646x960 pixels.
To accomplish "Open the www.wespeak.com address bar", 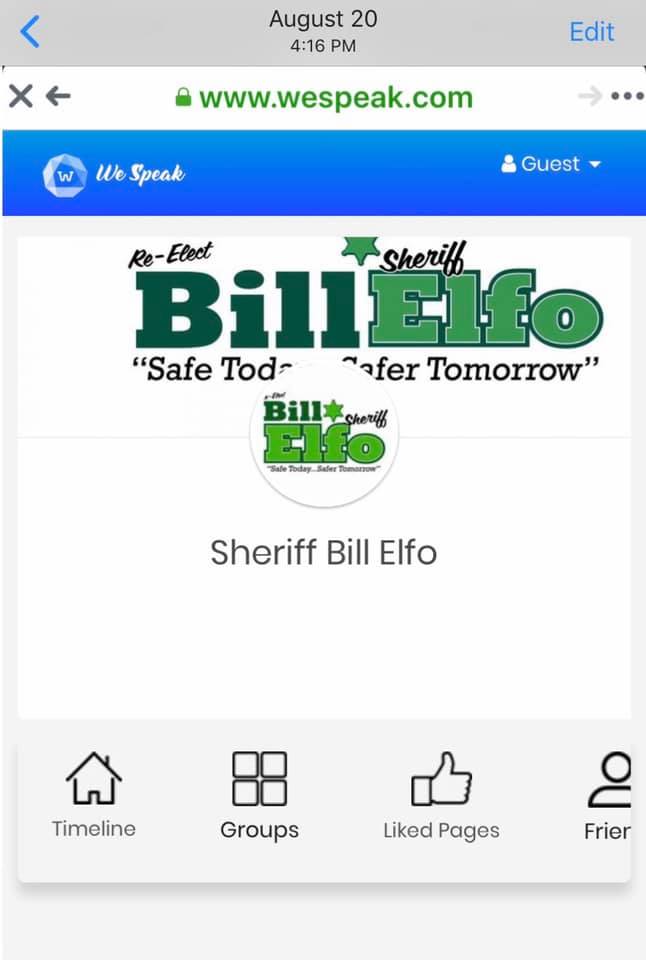I will pos(323,97).
